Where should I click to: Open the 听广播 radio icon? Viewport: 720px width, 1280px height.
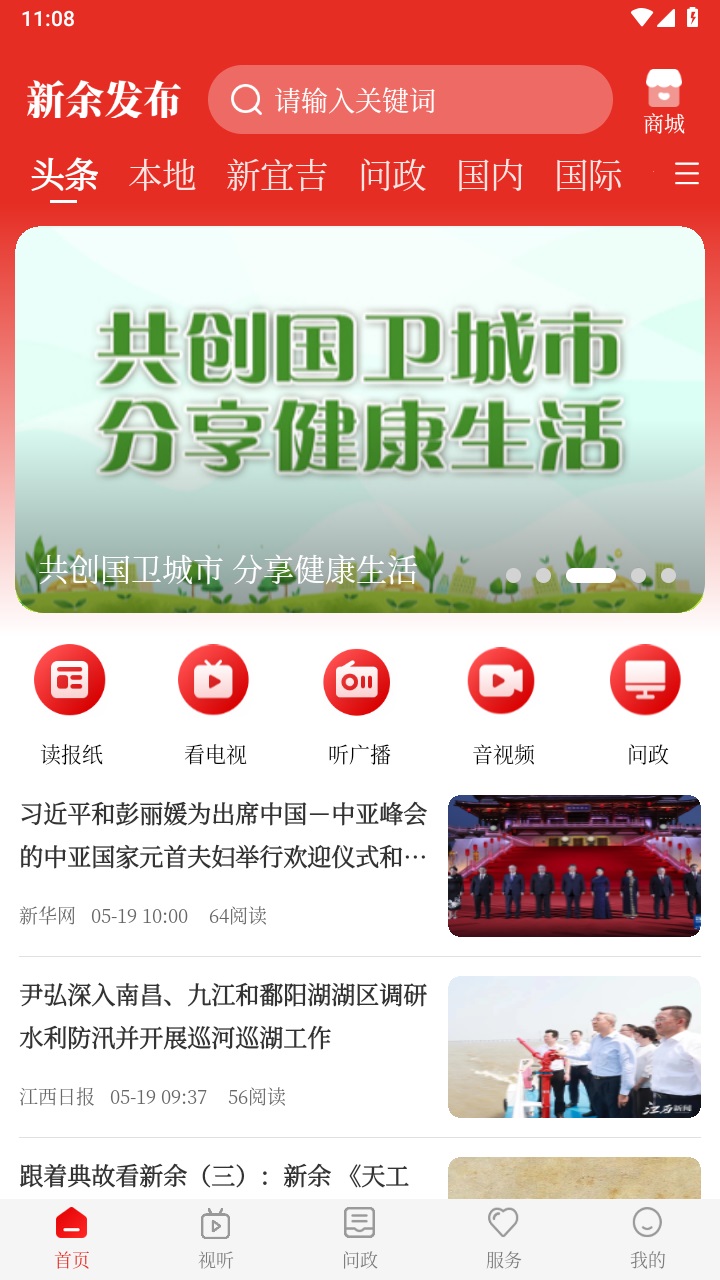click(357, 679)
